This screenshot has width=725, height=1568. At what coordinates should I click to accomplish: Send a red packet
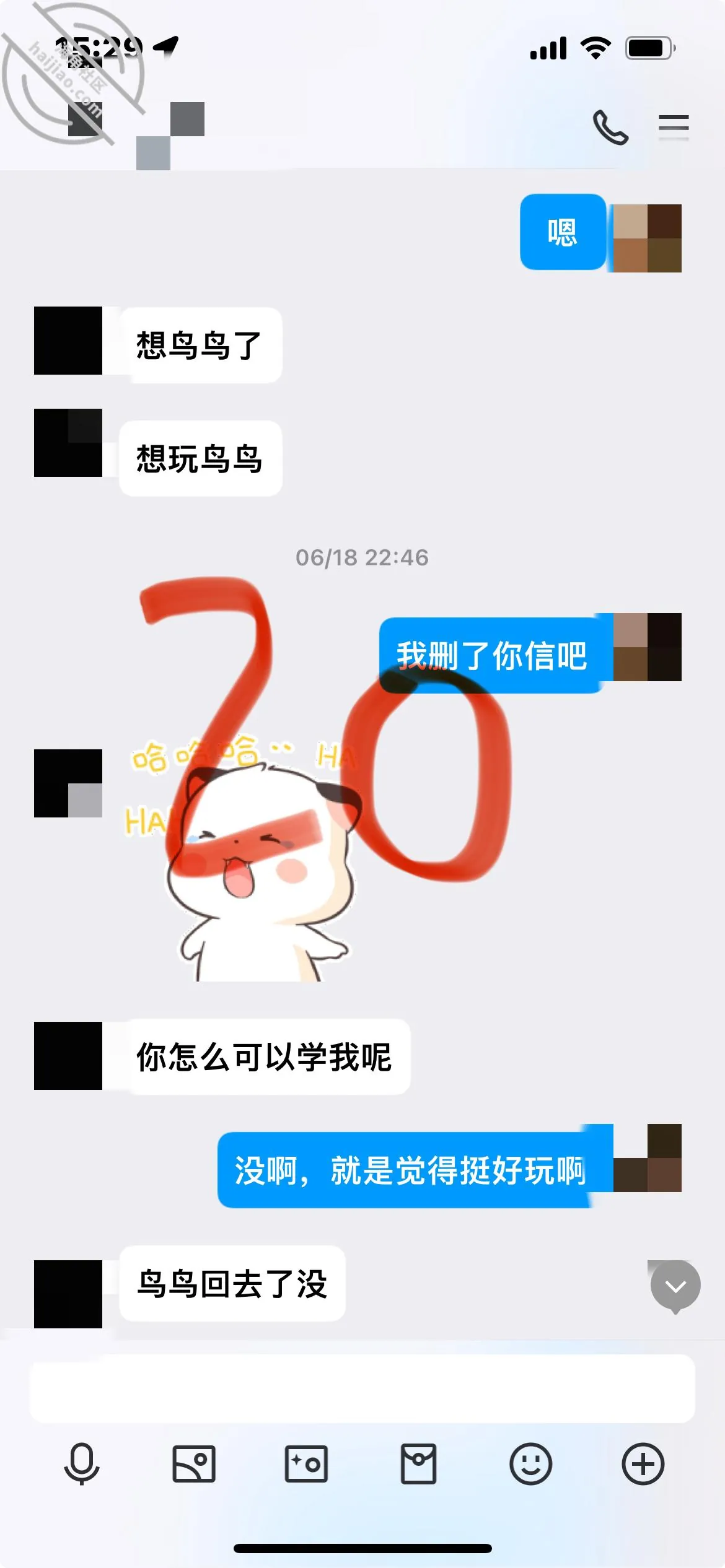click(x=418, y=1464)
